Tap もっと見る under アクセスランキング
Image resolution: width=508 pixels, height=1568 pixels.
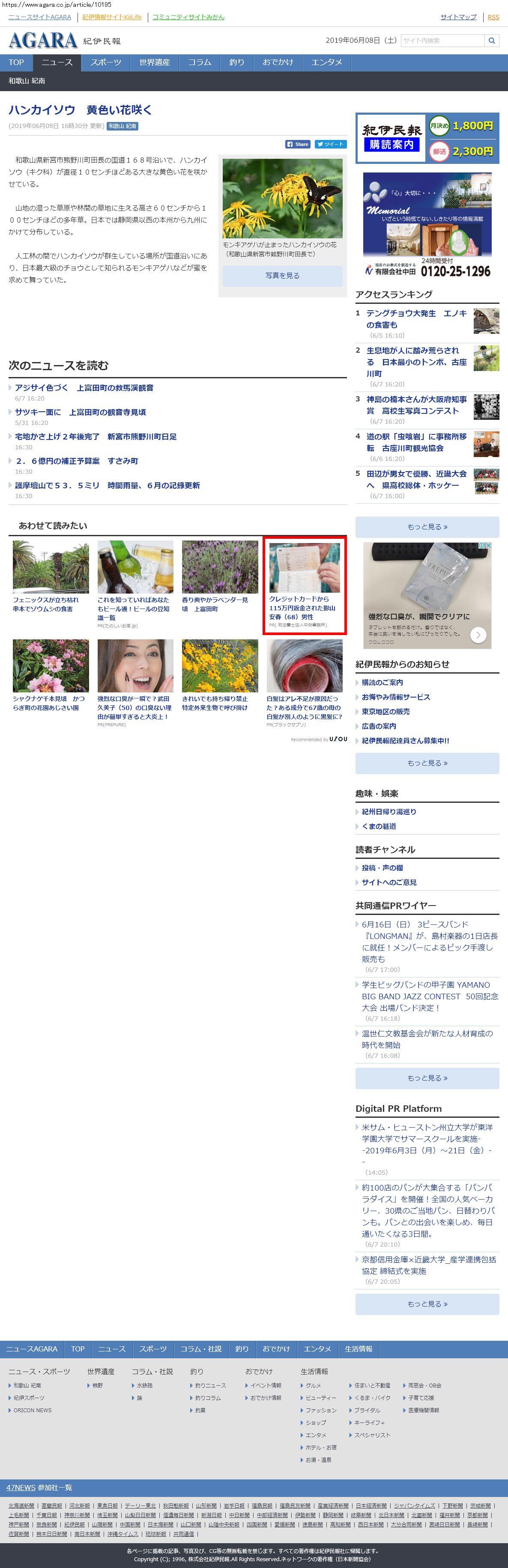pos(427,527)
